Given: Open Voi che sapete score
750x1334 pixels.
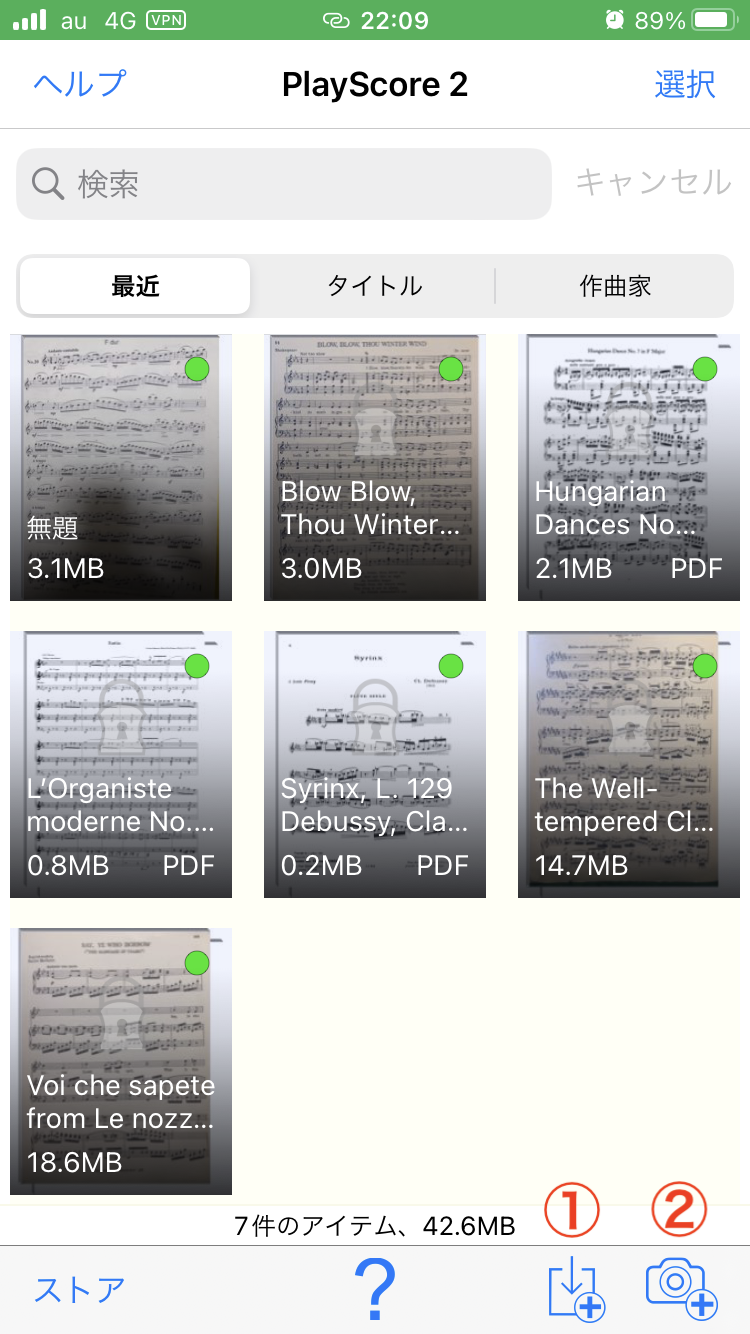Looking at the screenshot, I should 121,1061.
